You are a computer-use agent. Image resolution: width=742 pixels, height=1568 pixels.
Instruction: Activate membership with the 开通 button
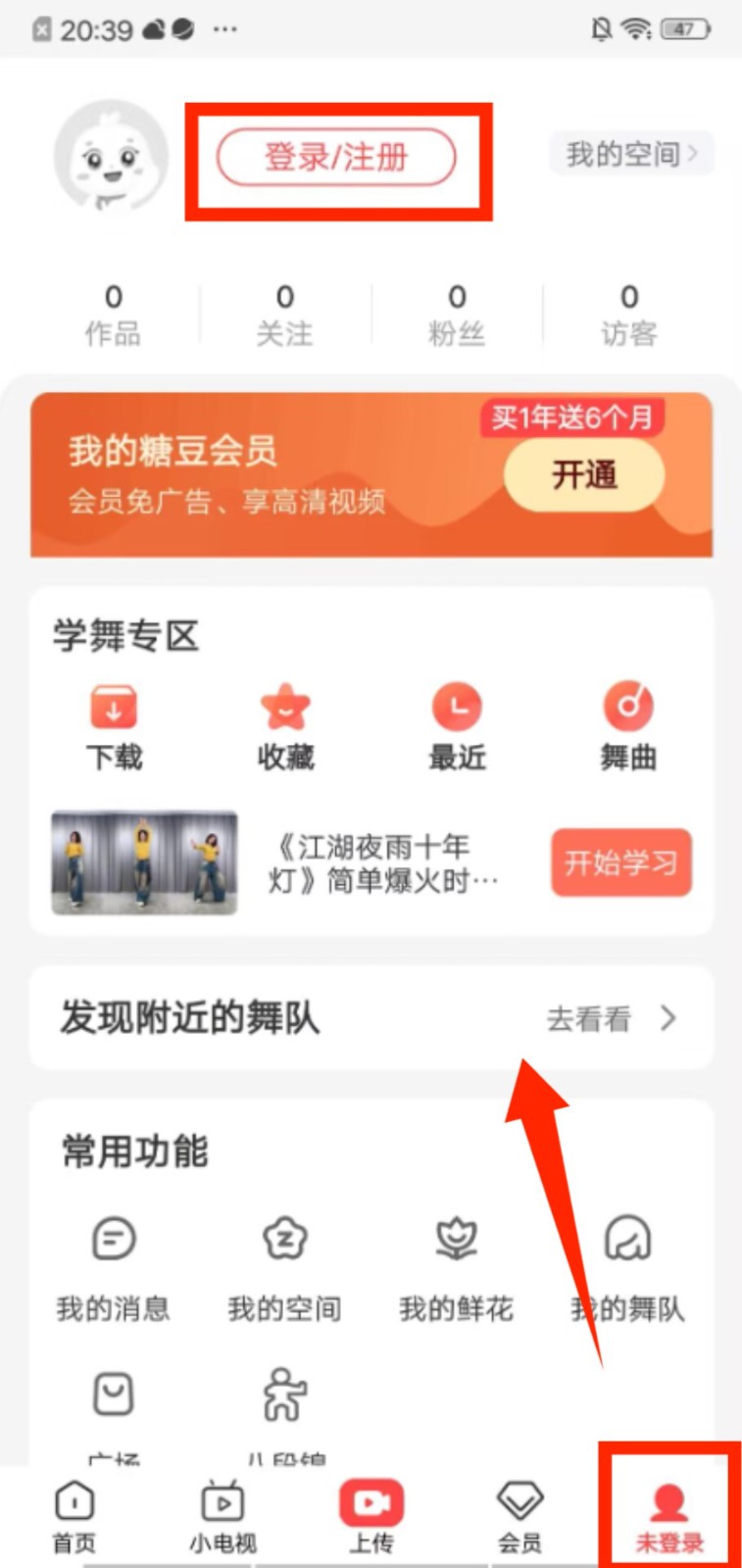(584, 475)
